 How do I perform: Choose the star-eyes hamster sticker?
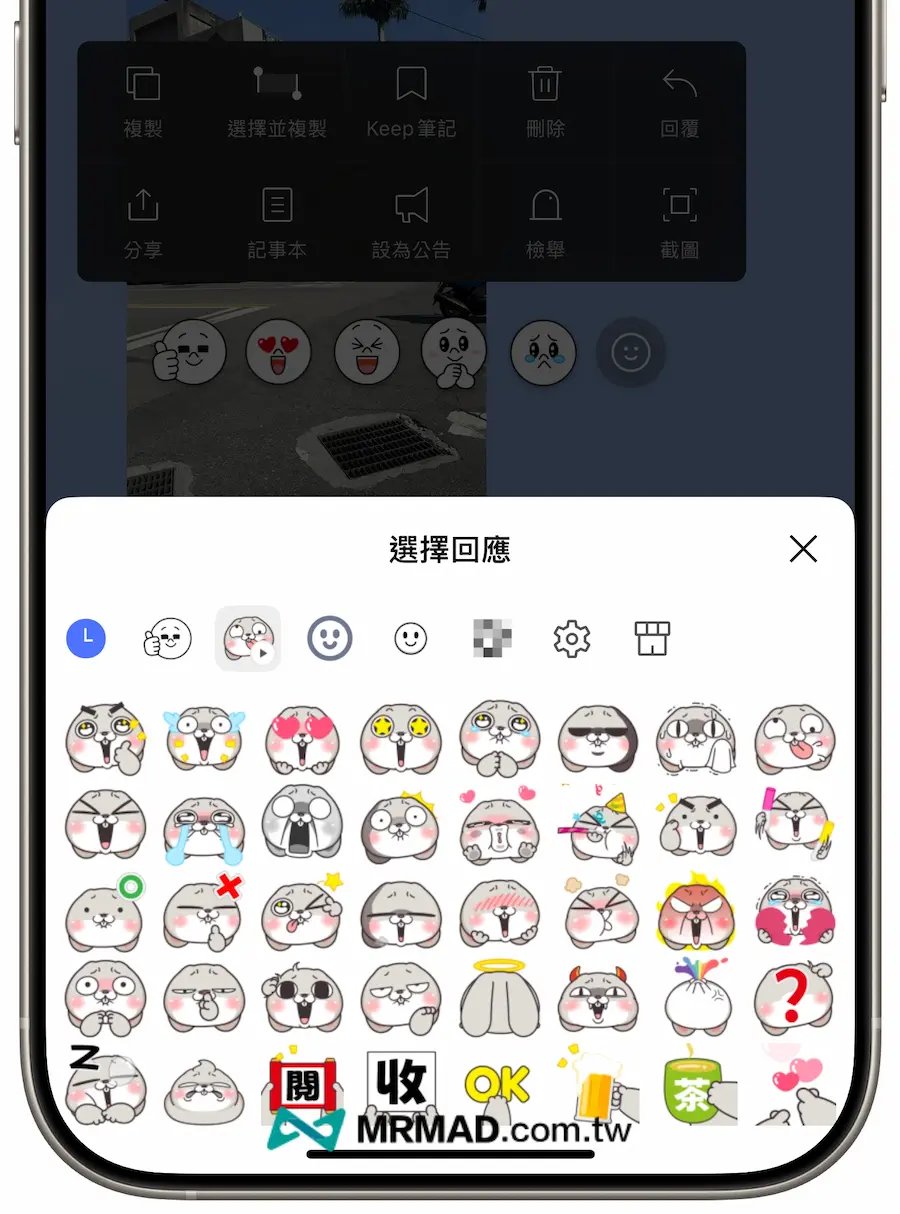coord(401,740)
